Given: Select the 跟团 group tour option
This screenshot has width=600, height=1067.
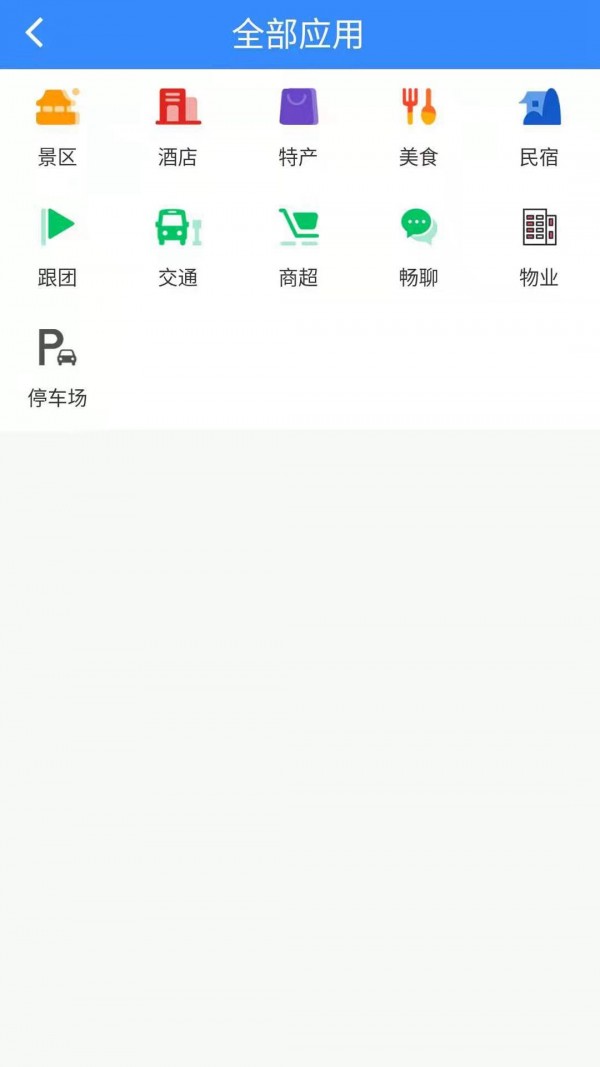Looking at the screenshot, I should point(57,246).
